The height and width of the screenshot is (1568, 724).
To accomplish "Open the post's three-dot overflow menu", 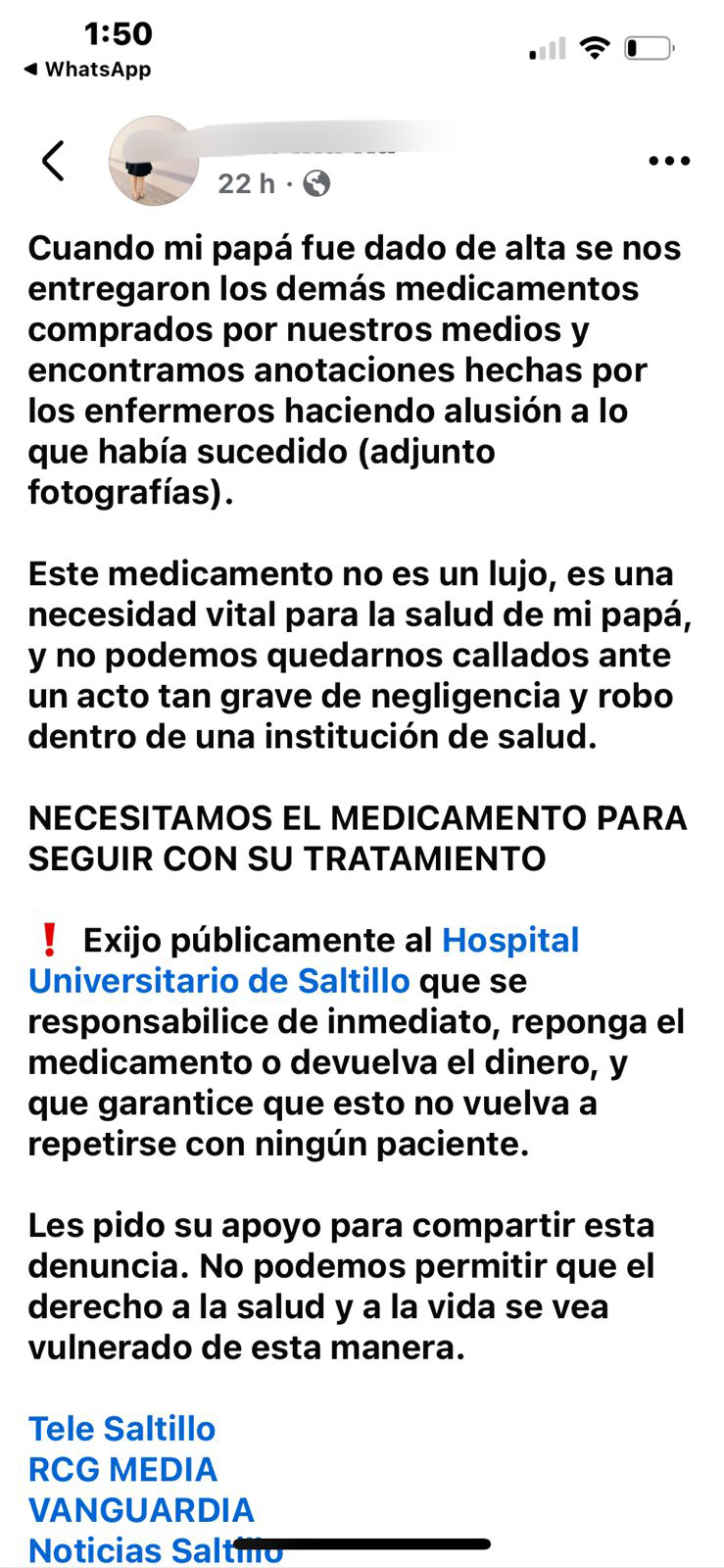I will click(x=669, y=161).
